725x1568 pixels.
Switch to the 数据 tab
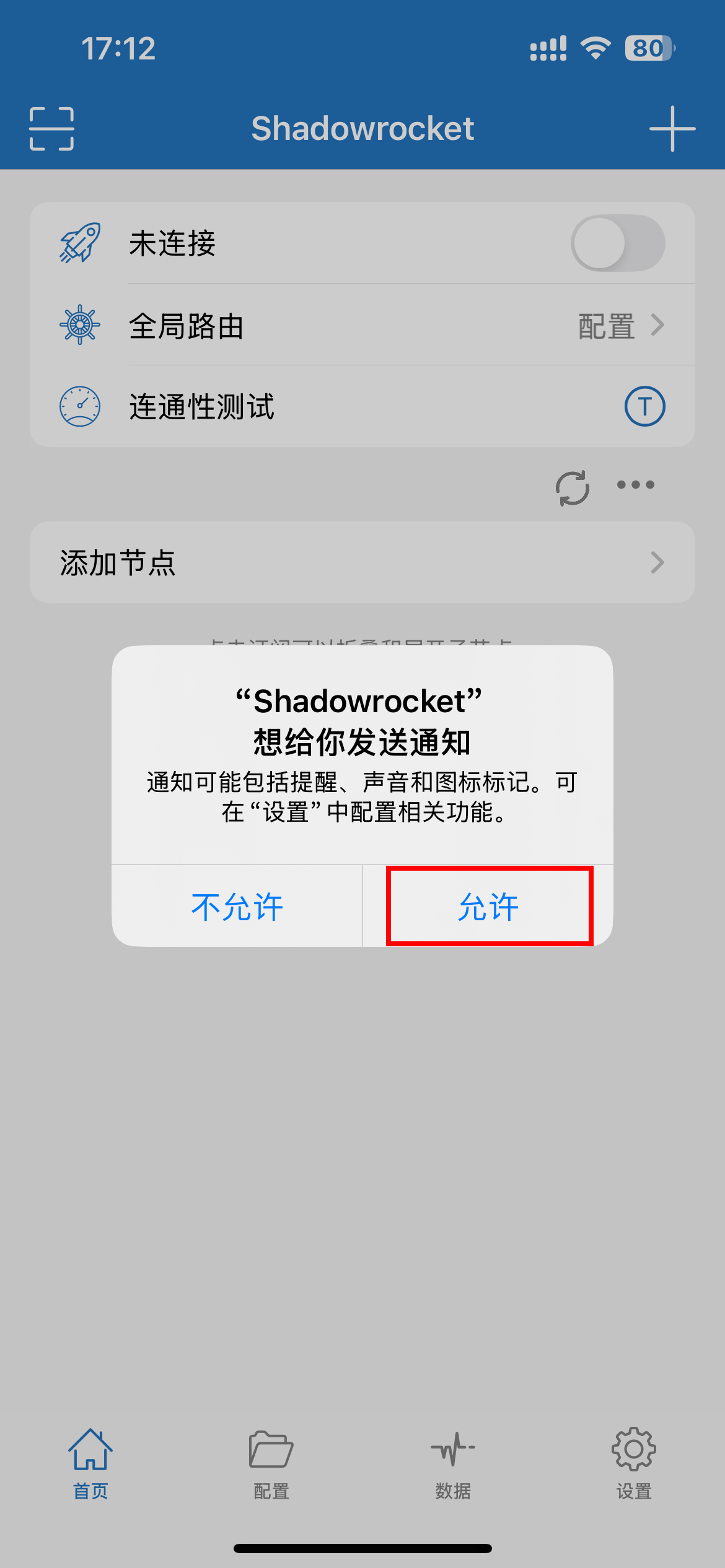click(x=453, y=1464)
